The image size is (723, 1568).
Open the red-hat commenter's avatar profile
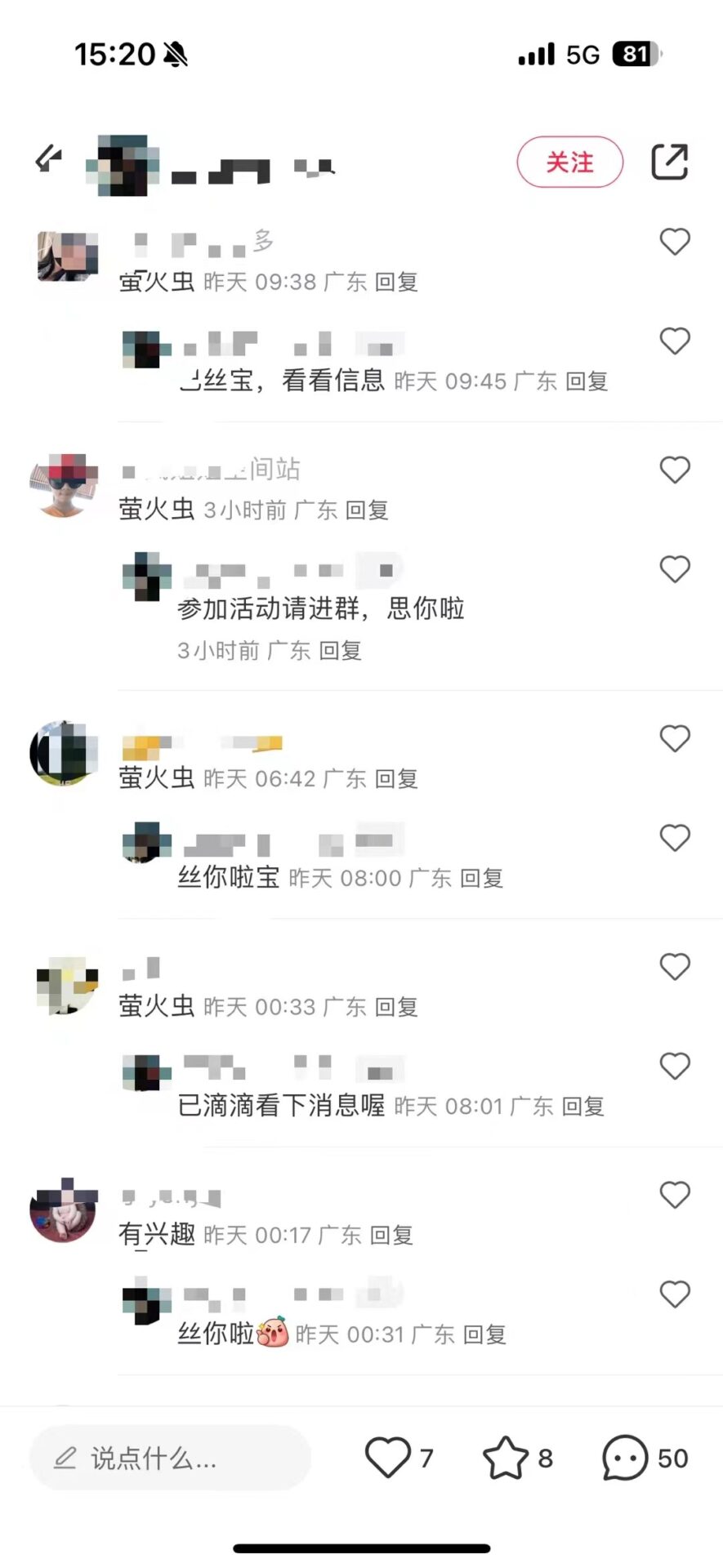[x=64, y=484]
